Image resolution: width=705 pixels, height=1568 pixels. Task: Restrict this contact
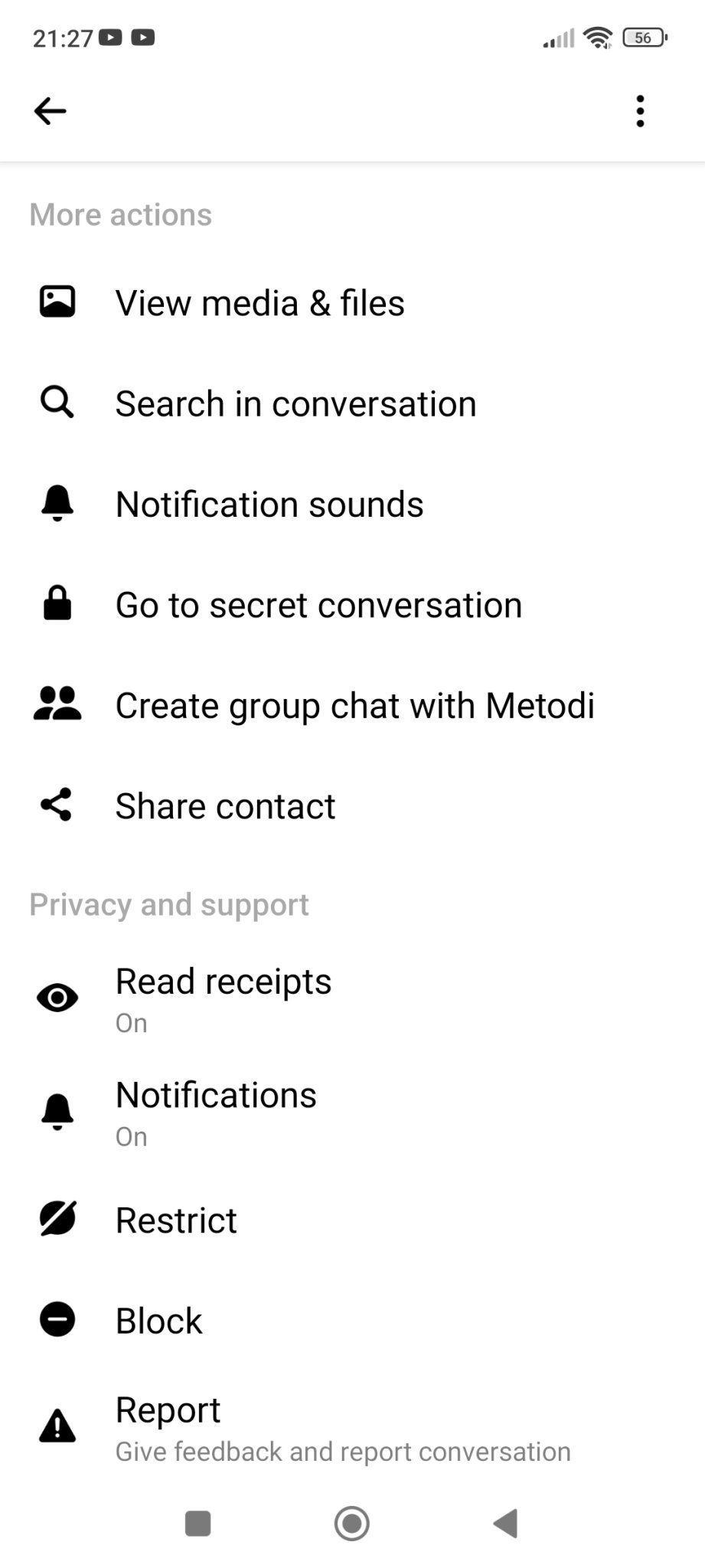coord(176,1220)
